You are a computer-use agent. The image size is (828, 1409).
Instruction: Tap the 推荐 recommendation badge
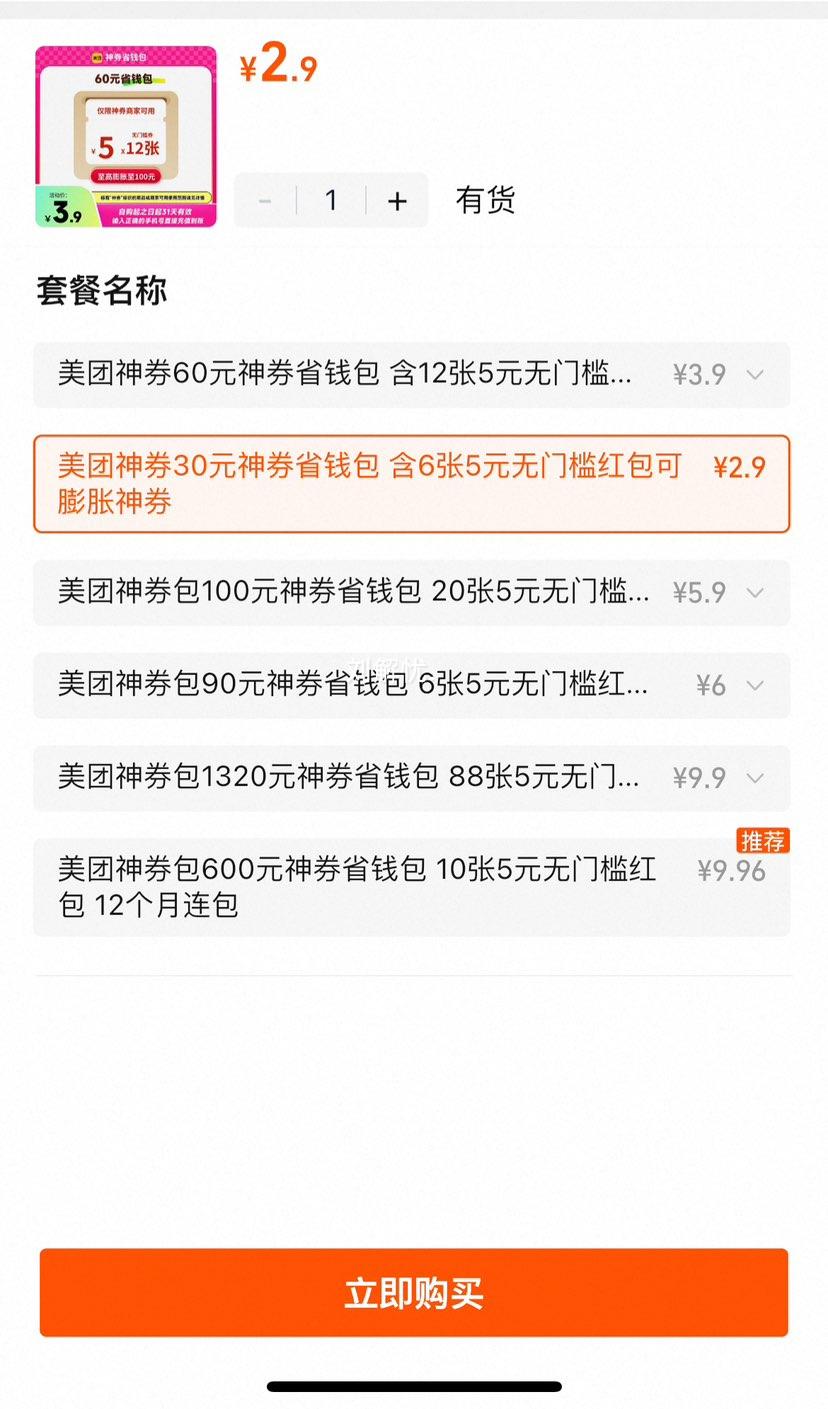click(763, 842)
